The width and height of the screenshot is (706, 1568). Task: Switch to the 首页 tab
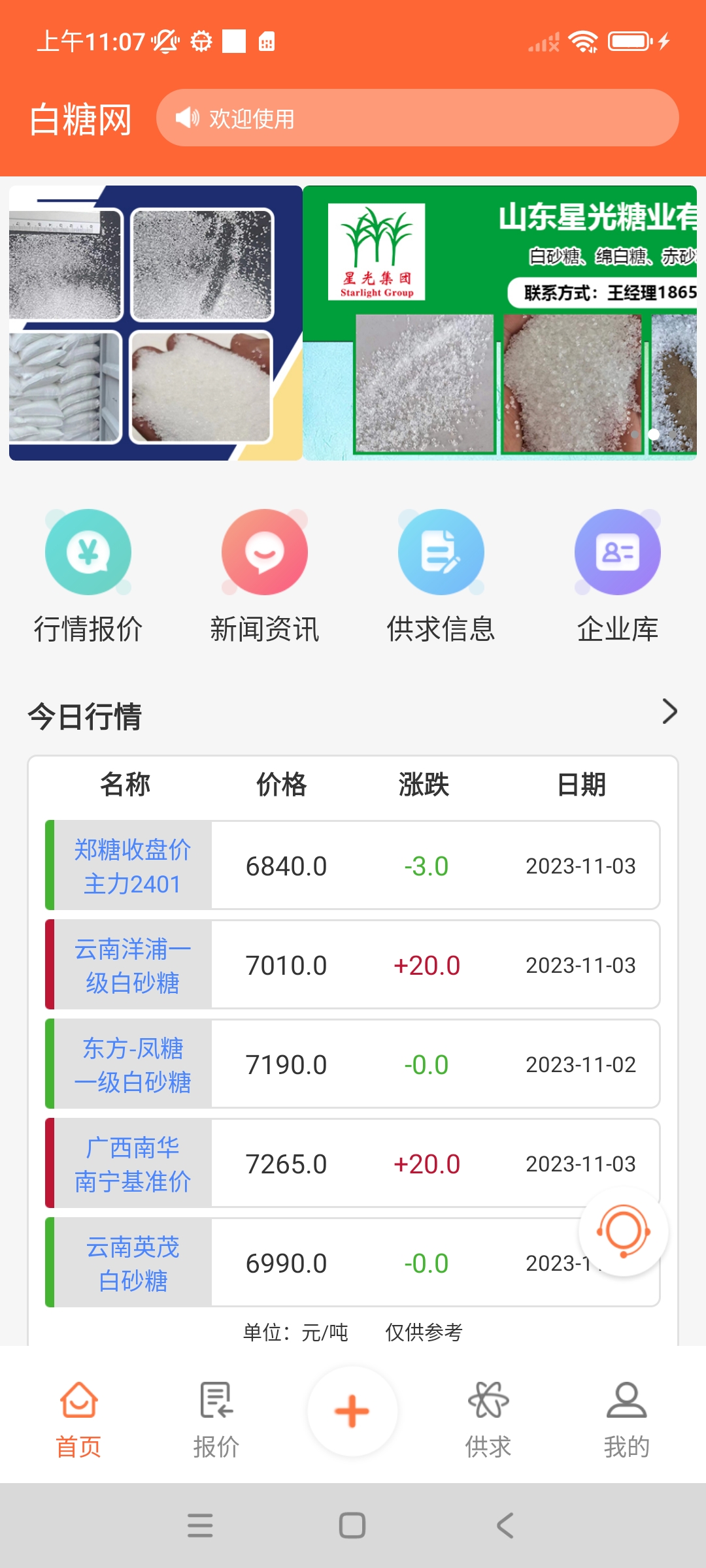pyautogui.click(x=78, y=1419)
